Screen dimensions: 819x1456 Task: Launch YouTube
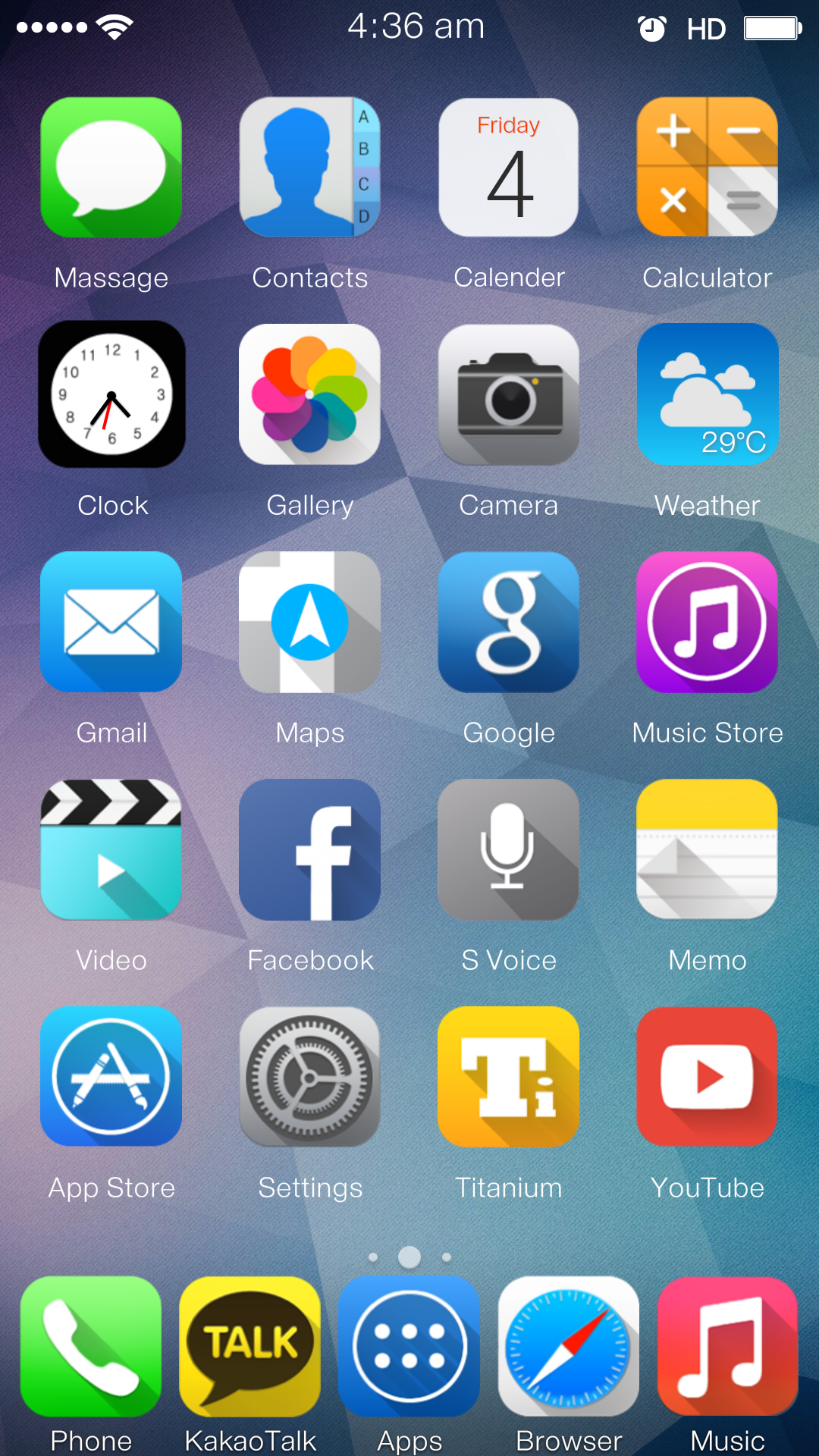(707, 1077)
